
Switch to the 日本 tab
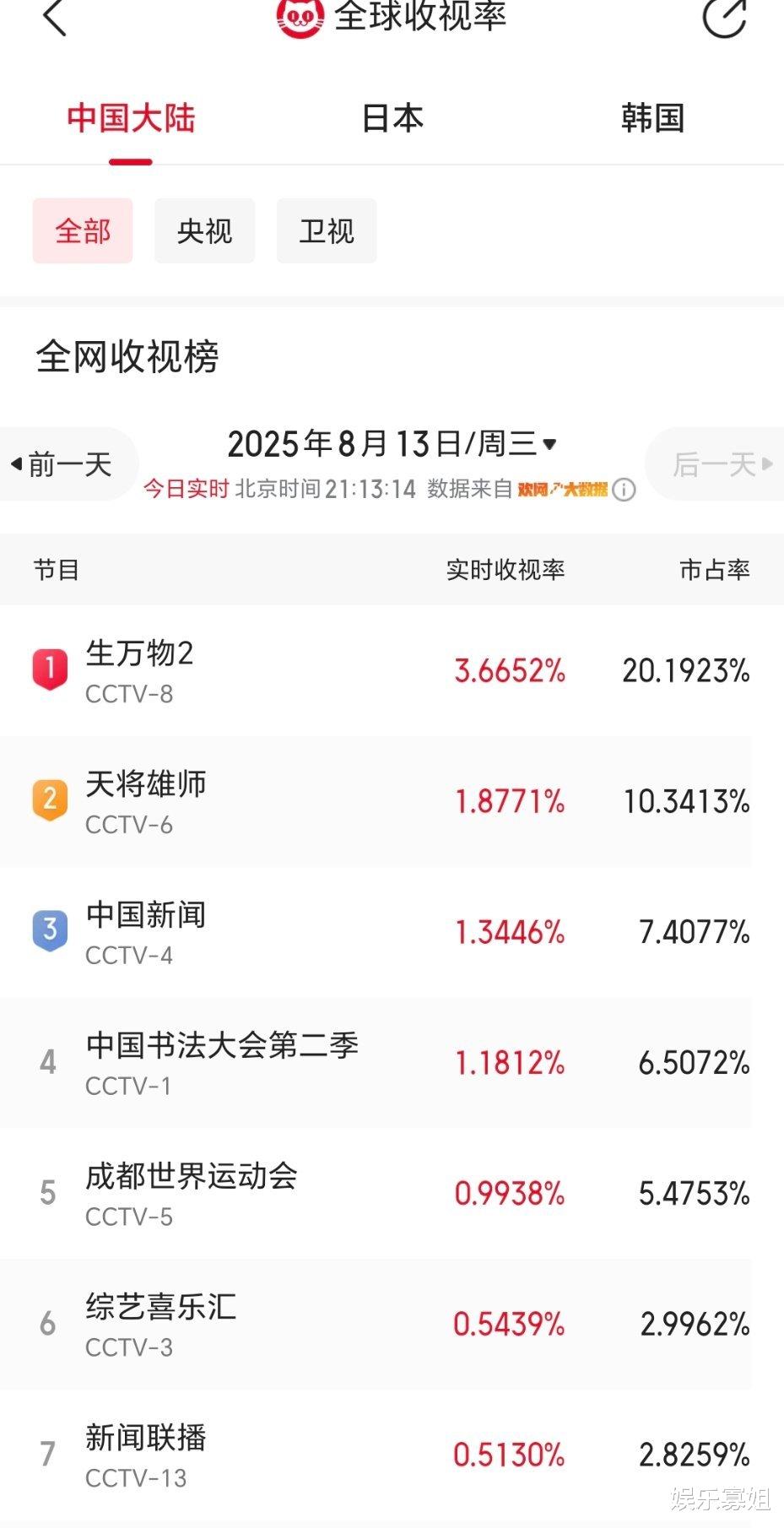[392, 119]
